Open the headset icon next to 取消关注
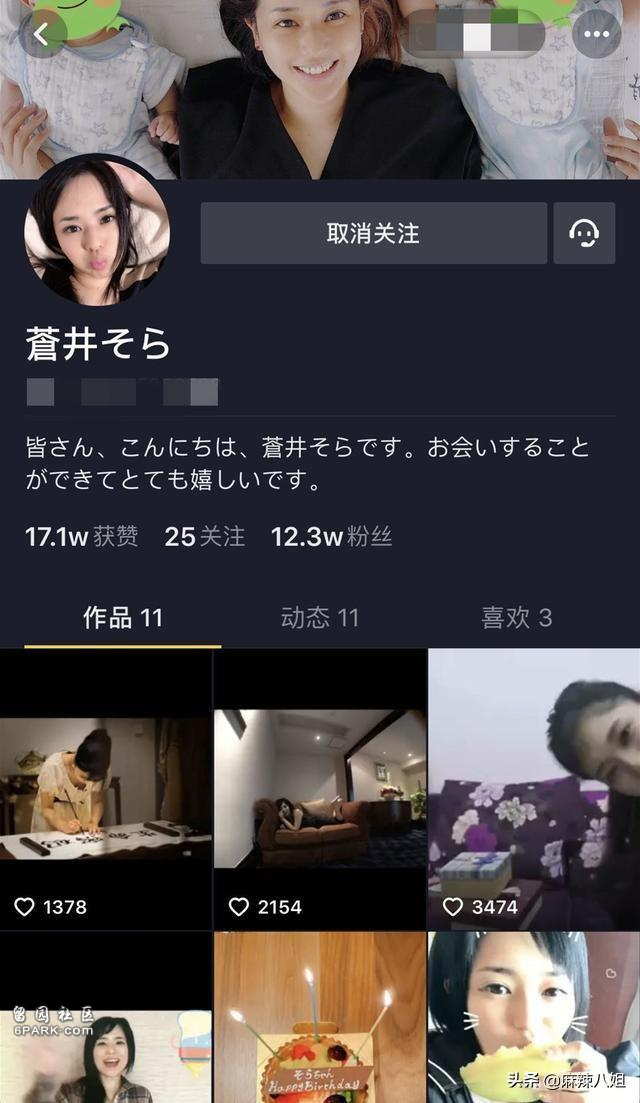Screen dimensions: 640x1103 584,233
